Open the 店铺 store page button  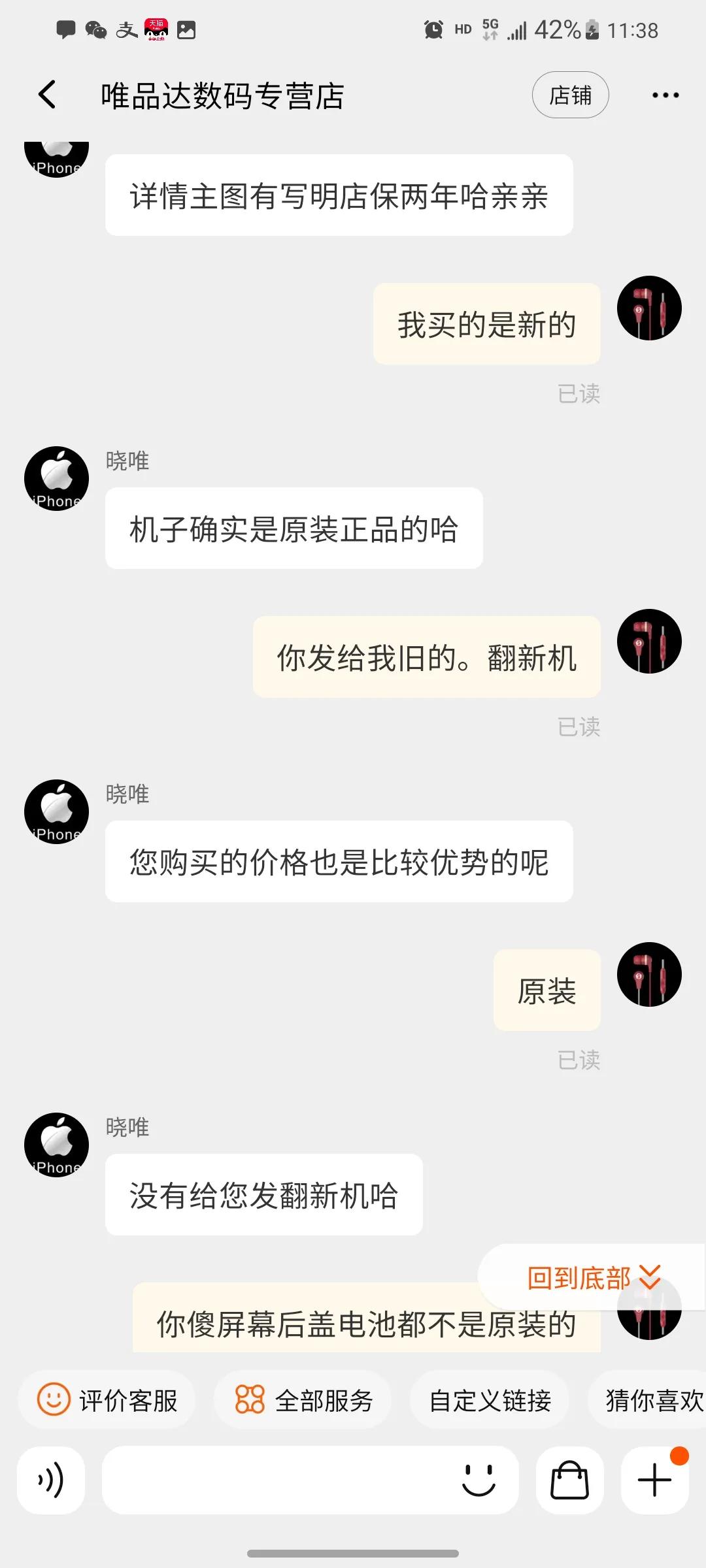(570, 94)
